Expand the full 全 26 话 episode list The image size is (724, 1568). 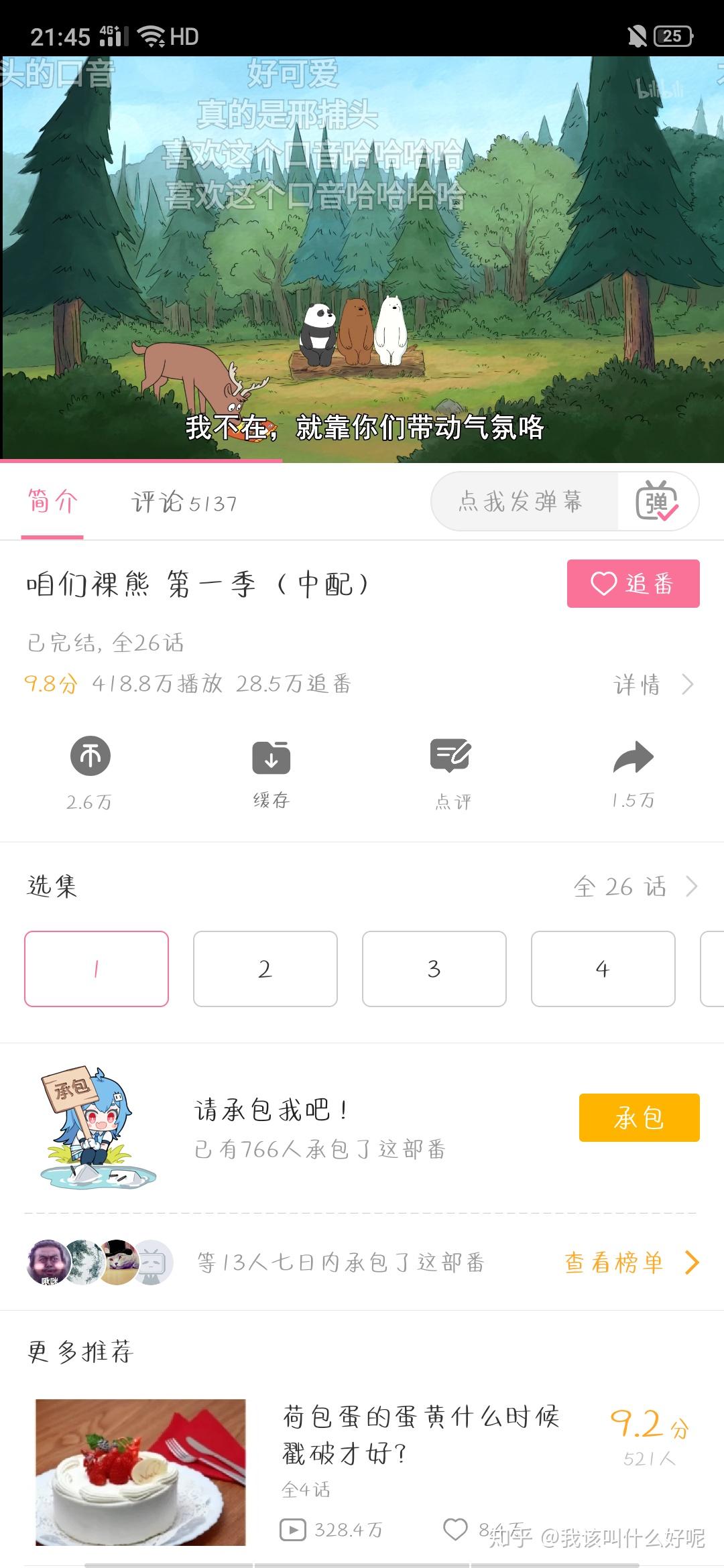tap(636, 887)
